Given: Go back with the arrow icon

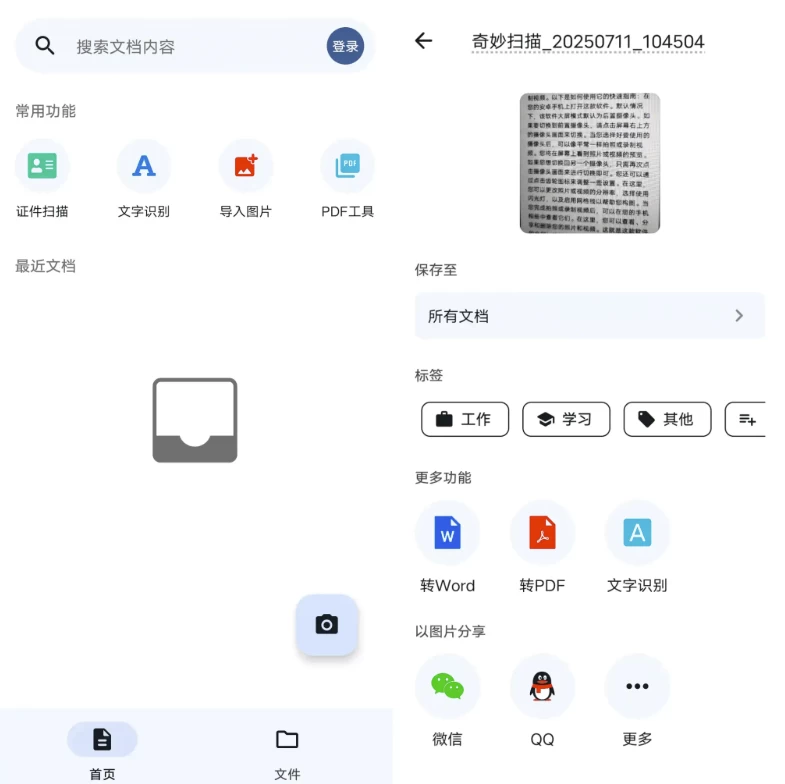Looking at the screenshot, I should coord(424,41).
